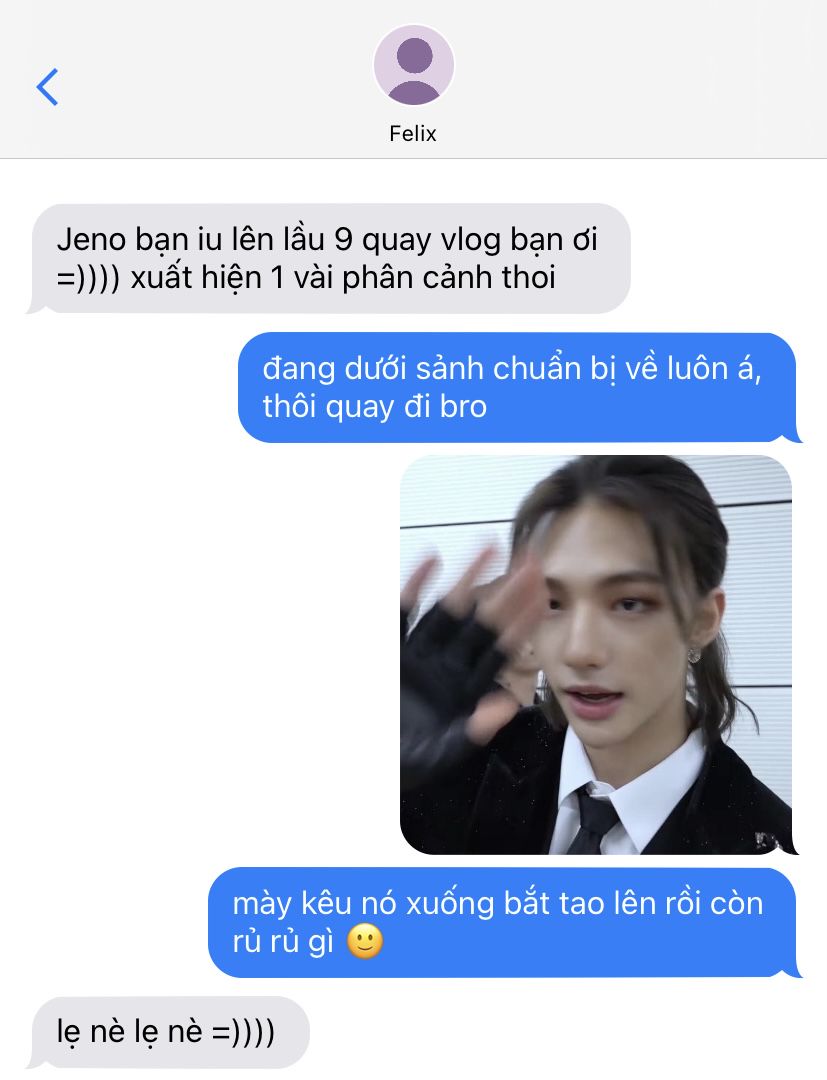This screenshot has width=827, height=1080.
Task: Go back to the messages list
Action: [48, 87]
